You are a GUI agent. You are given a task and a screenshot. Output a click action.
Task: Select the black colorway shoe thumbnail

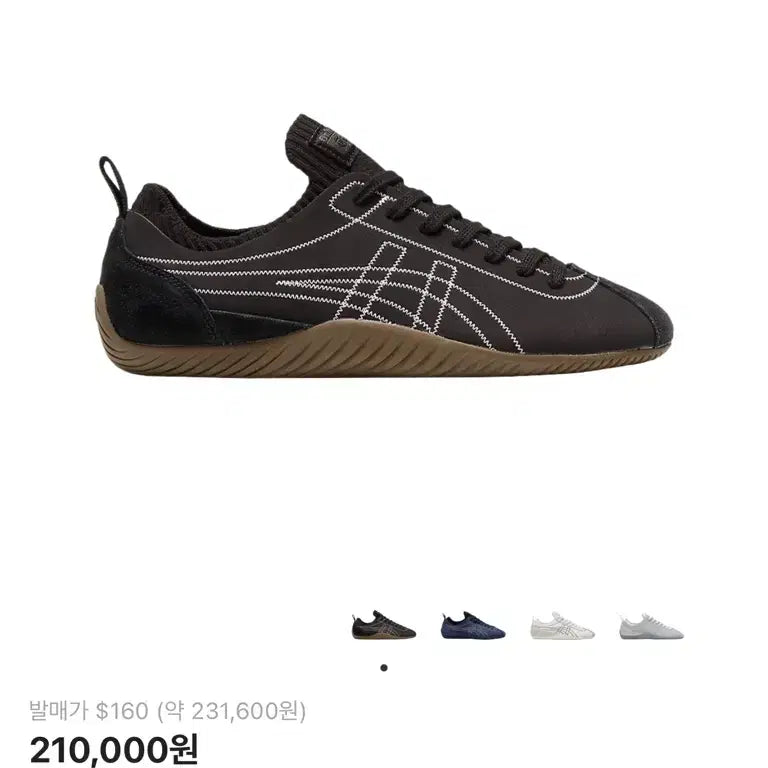pos(383,625)
